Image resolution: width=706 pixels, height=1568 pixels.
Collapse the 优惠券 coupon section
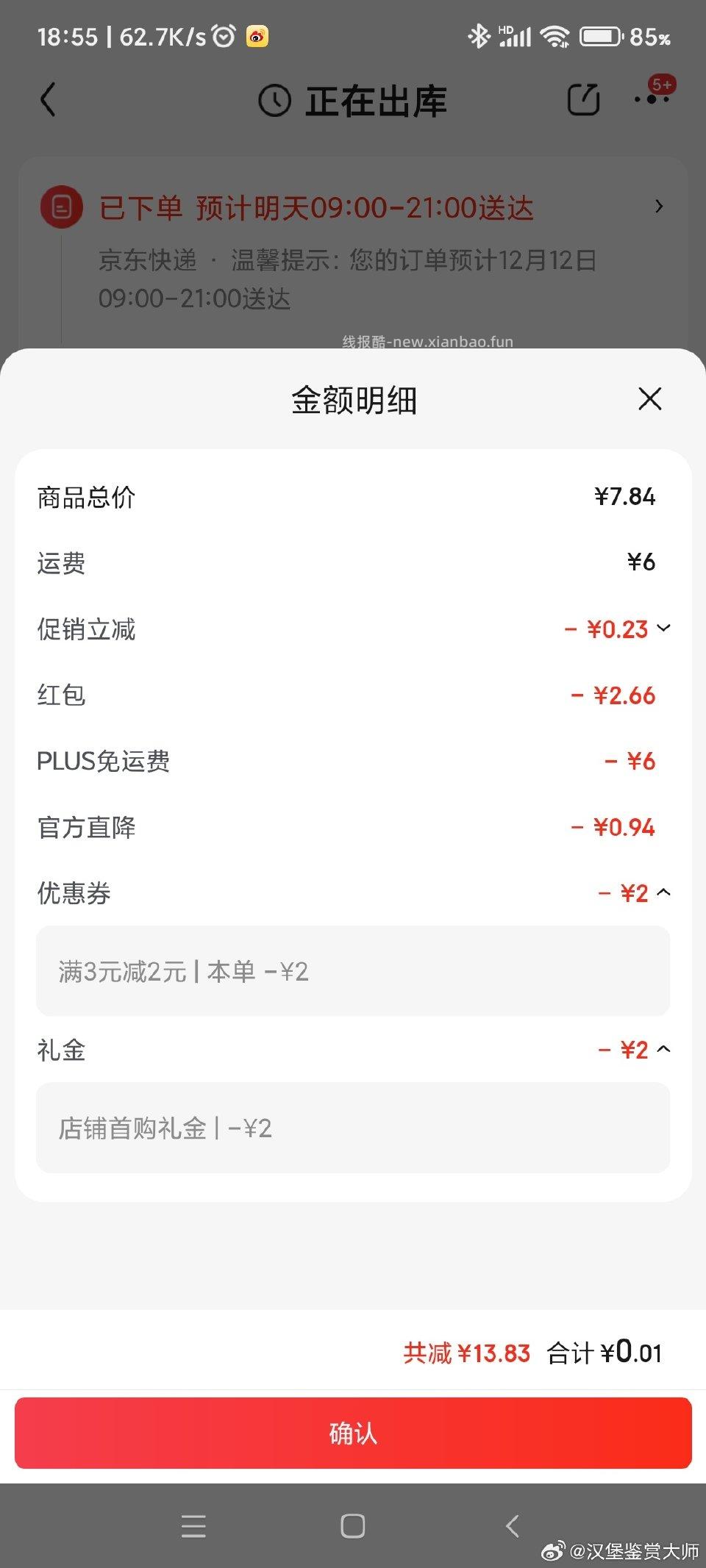664,892
